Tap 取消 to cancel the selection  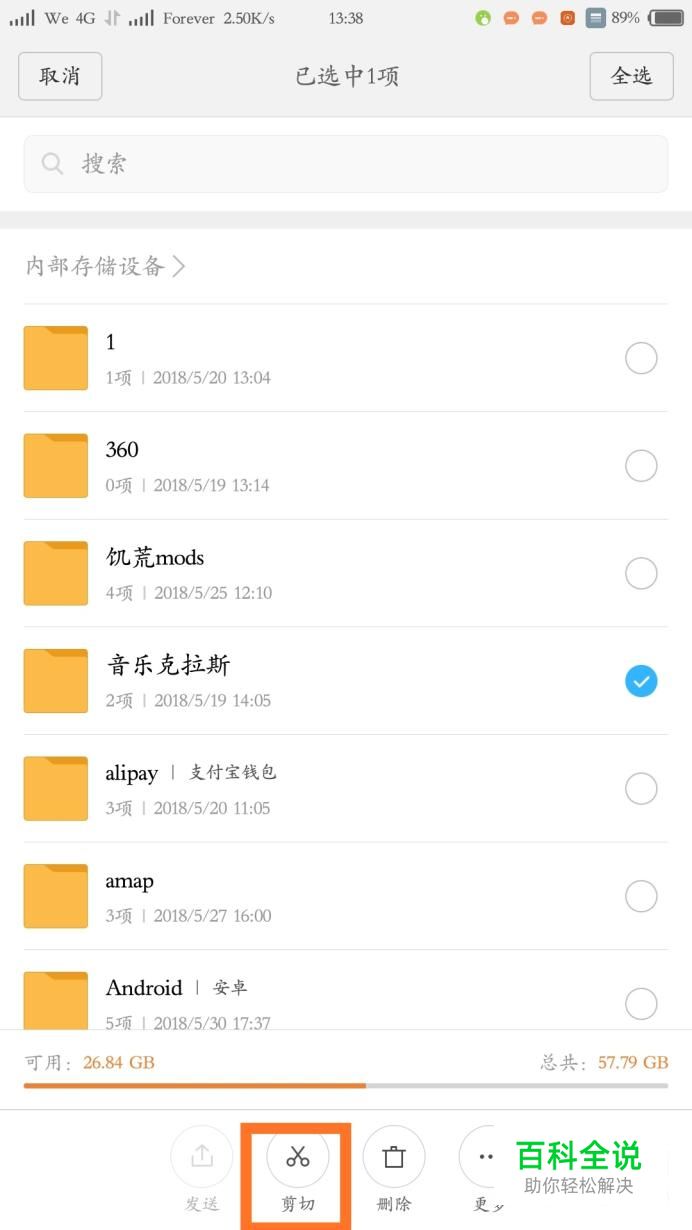pos(60,76)
